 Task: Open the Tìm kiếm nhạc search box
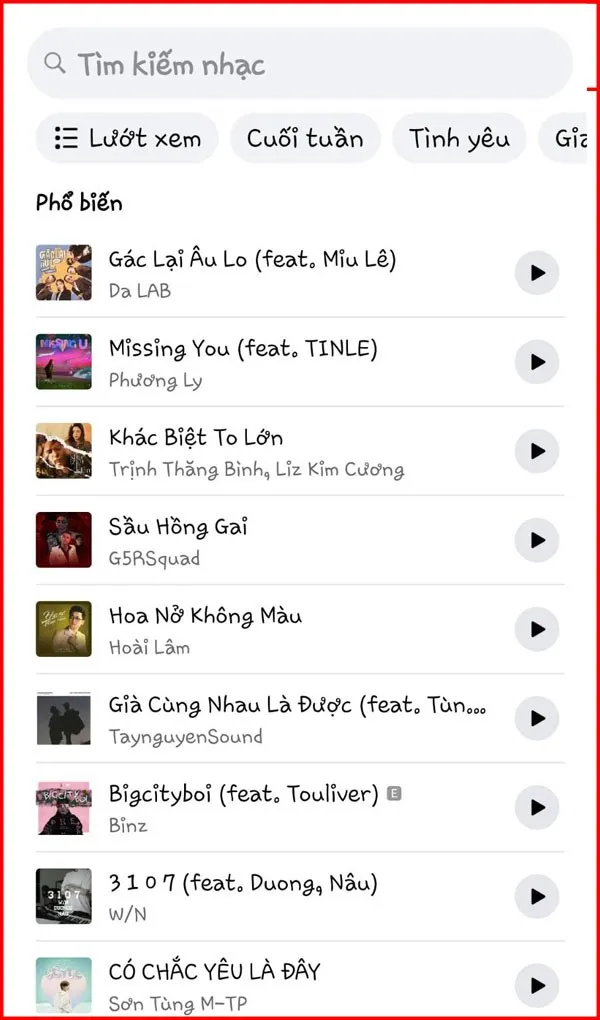[x=300, y=64]
